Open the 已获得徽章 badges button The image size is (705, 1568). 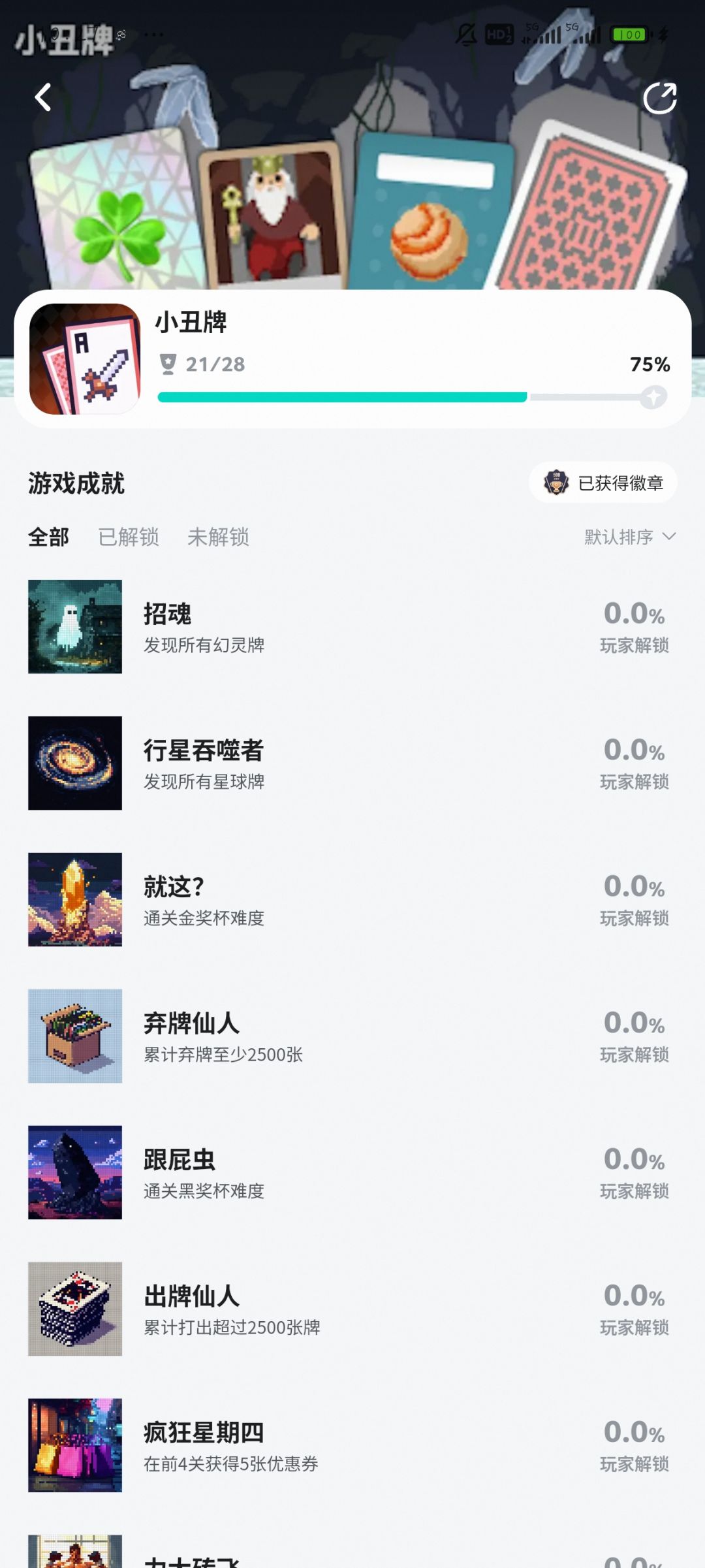click(x=603, y=483)
